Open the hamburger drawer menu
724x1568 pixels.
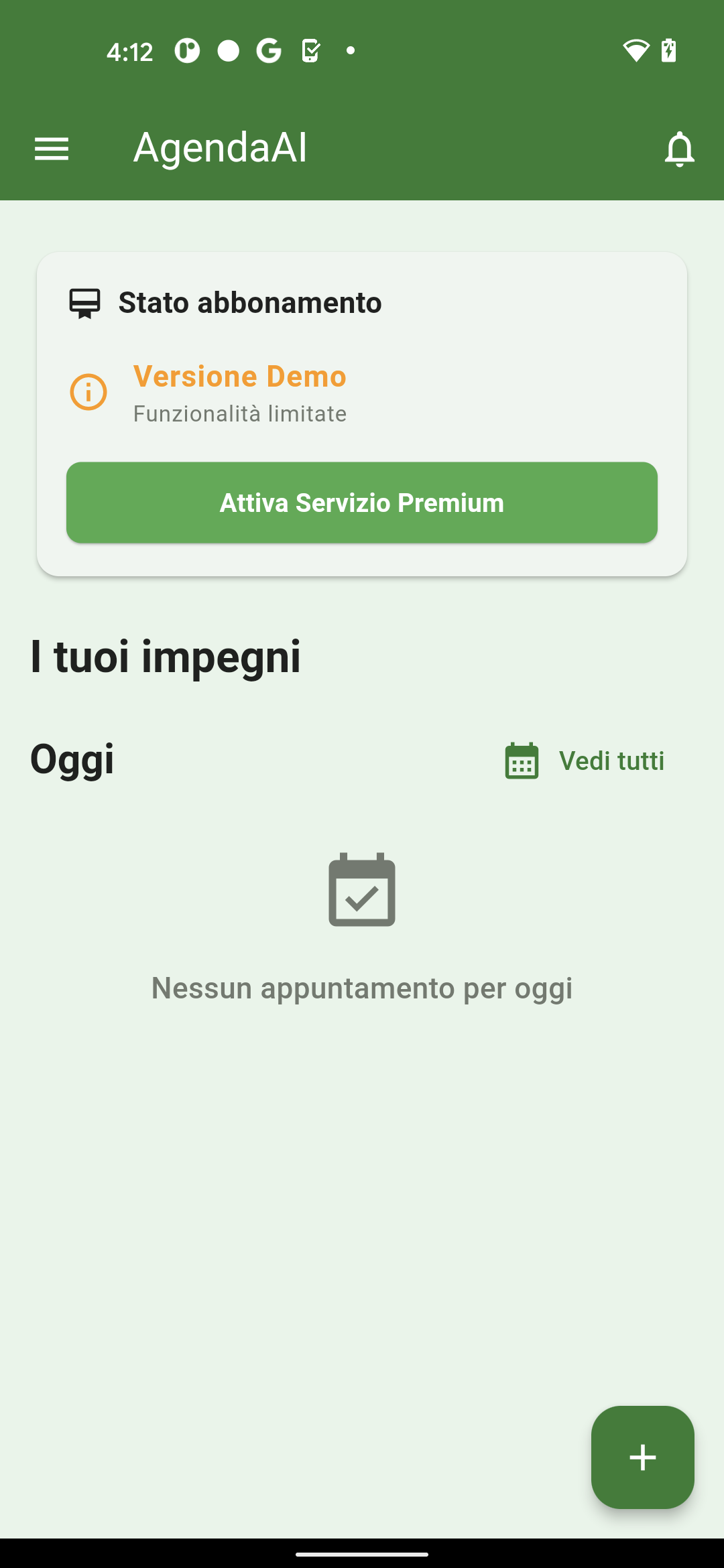52,148
